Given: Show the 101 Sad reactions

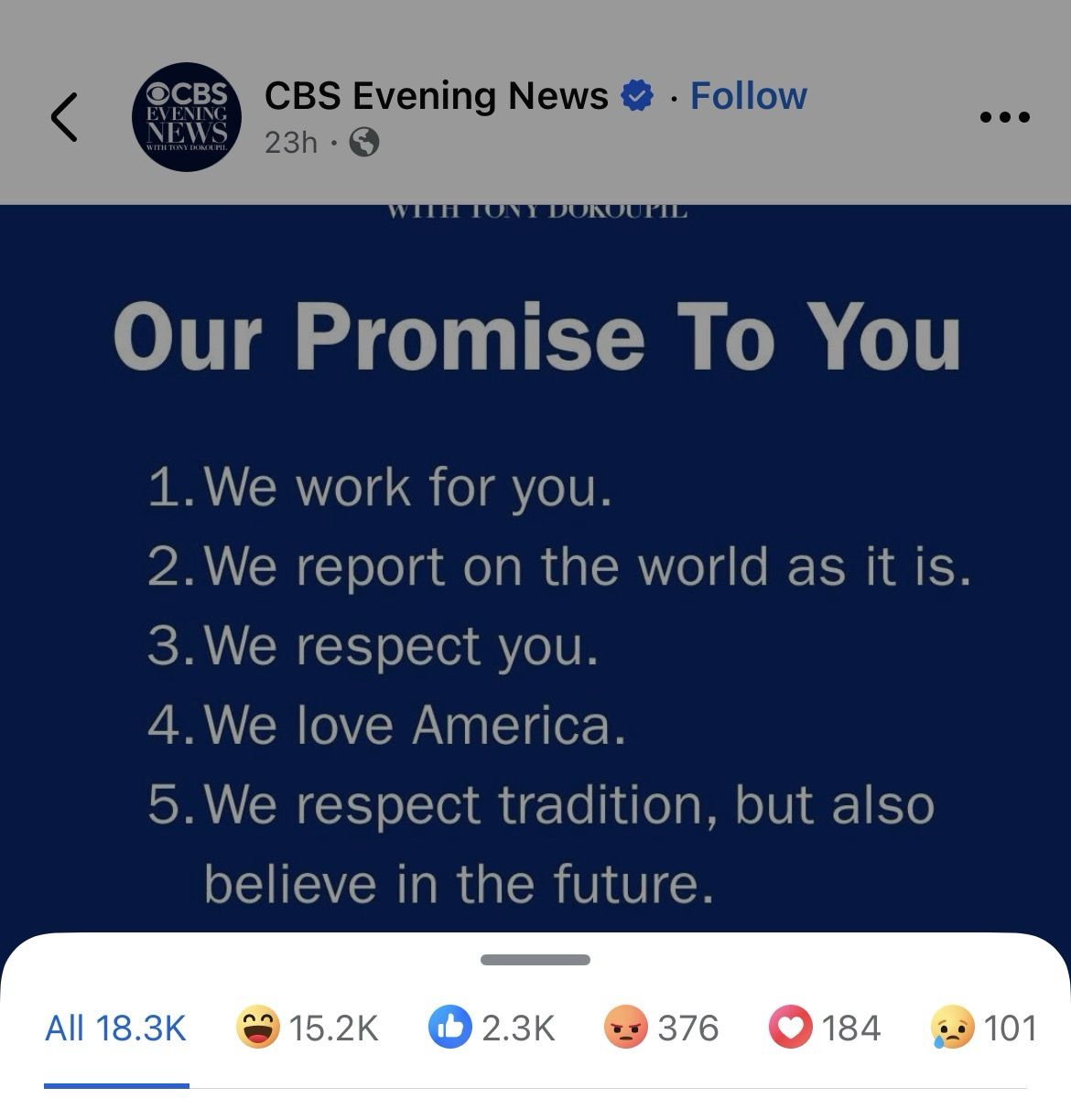Looking at the screenshot, I should [983, 1028].
